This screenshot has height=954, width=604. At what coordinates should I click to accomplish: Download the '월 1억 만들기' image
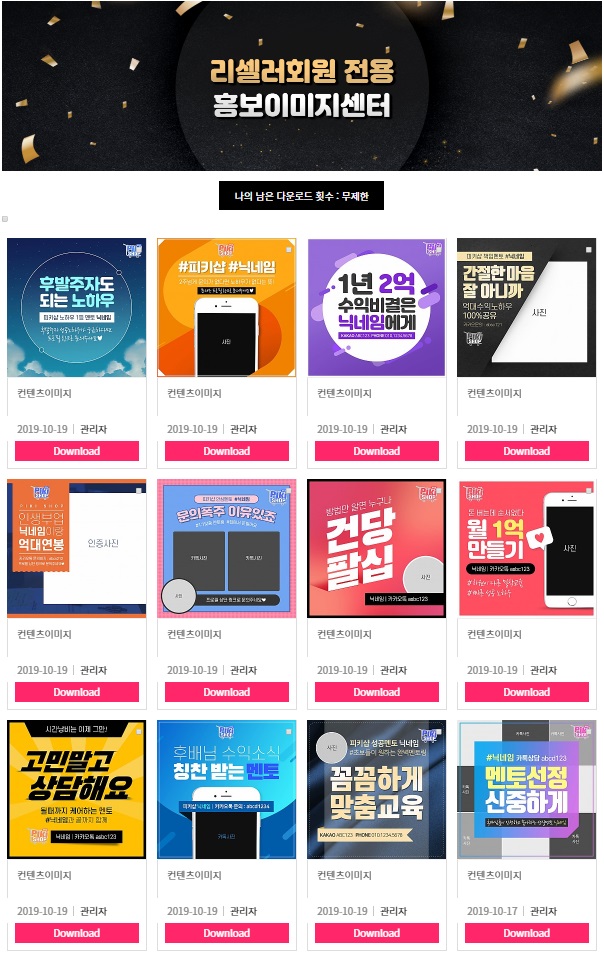527,692
